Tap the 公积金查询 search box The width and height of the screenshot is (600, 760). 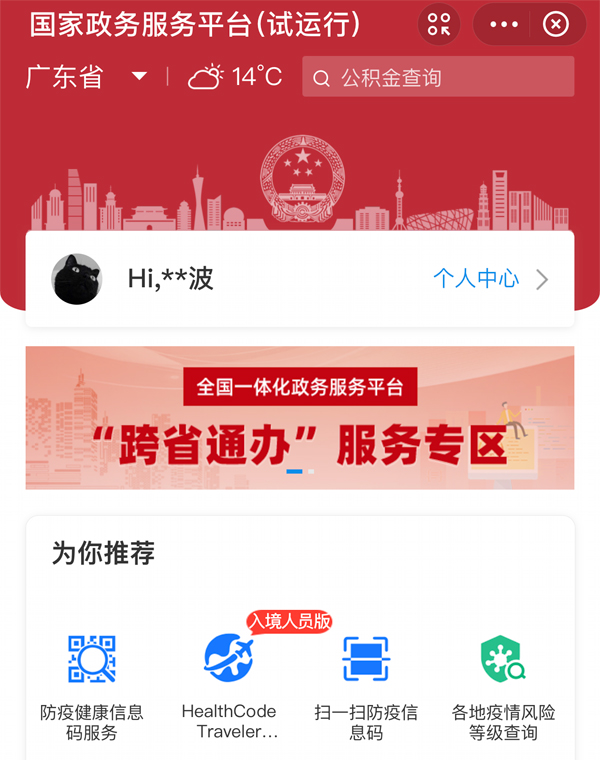[438, 77]
